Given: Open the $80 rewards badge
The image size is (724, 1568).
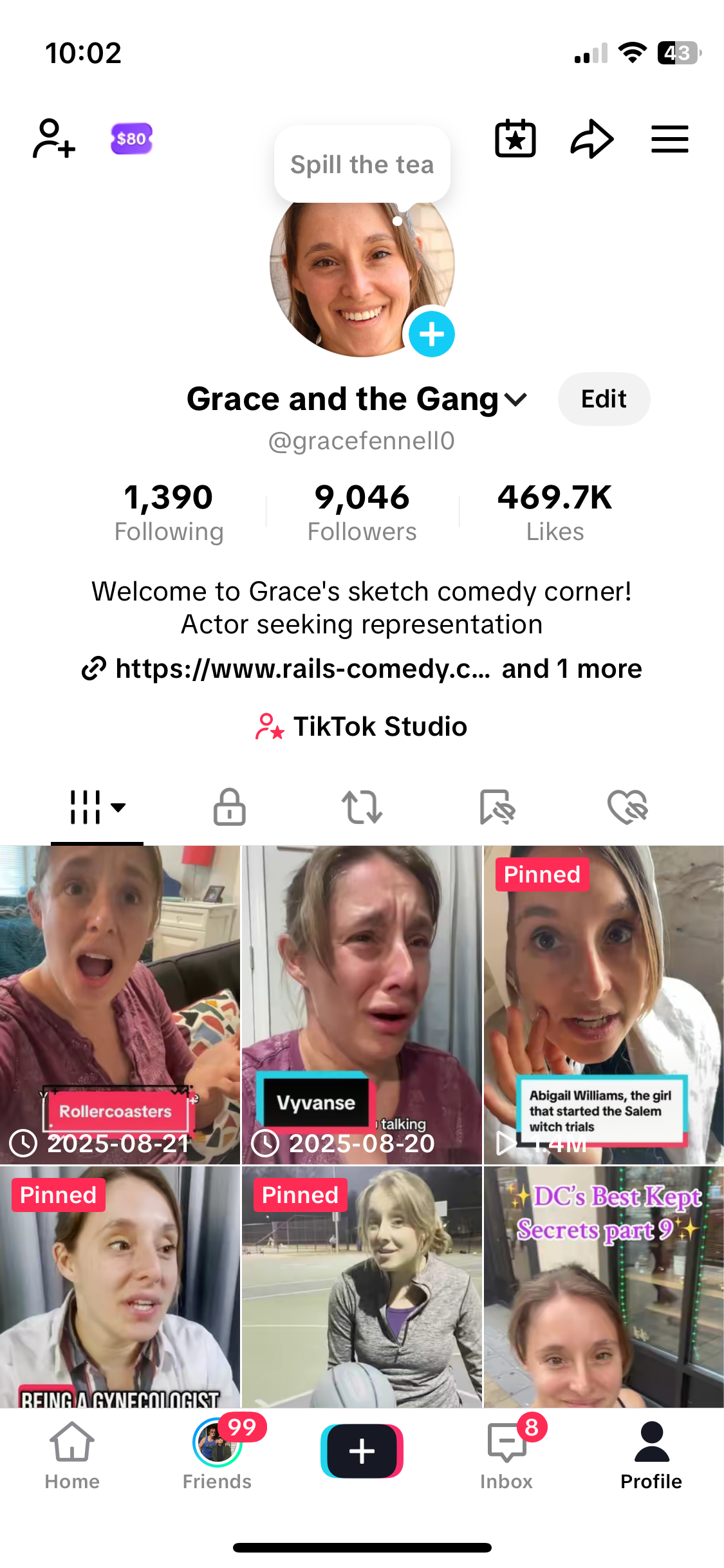Looking at the screenshot, I should (131, 138).
